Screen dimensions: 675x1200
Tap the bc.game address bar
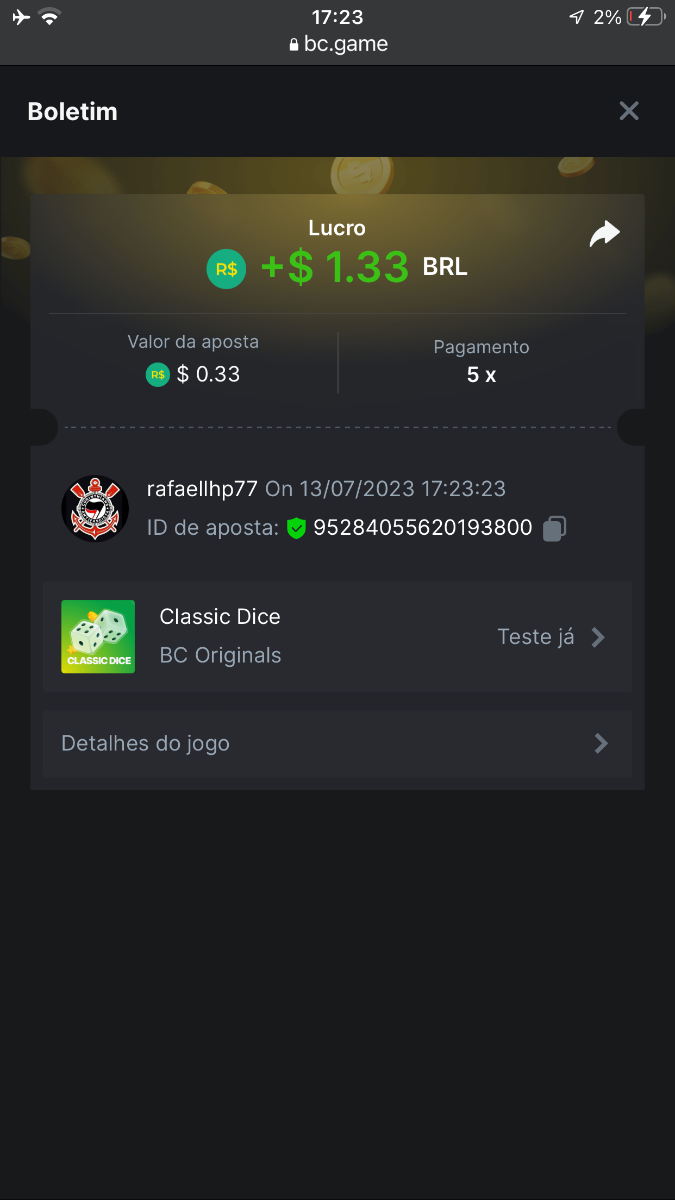coord(337,44)
